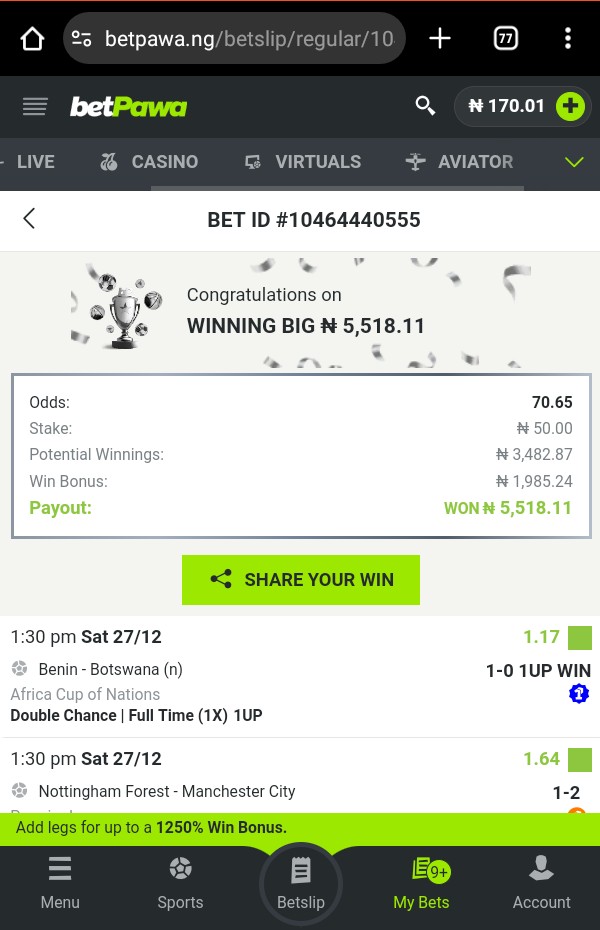Open the browser overflow menu
Image resolution: width=600 pixels, height=930 pixels.
tap(567, 39)
